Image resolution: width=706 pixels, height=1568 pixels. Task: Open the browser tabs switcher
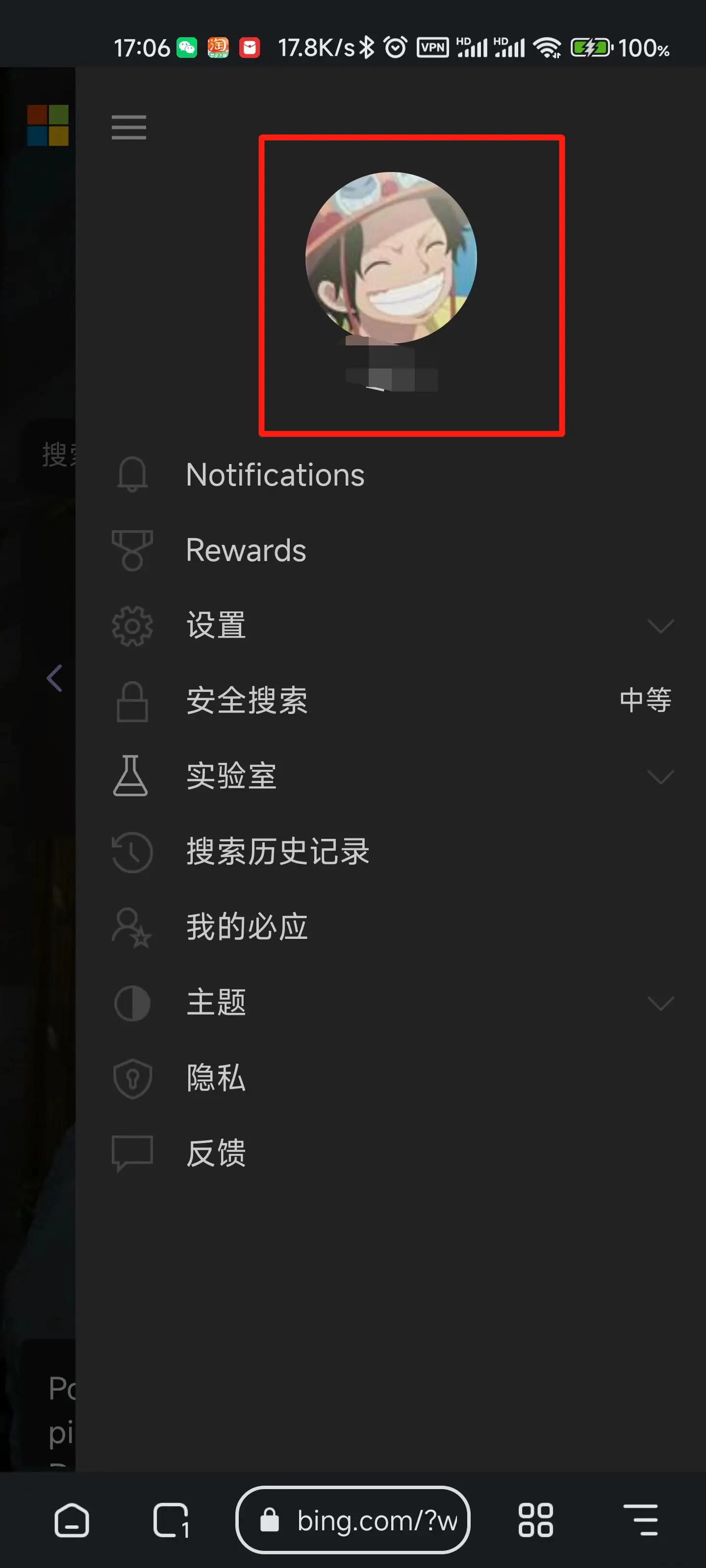click(171, 1520)
